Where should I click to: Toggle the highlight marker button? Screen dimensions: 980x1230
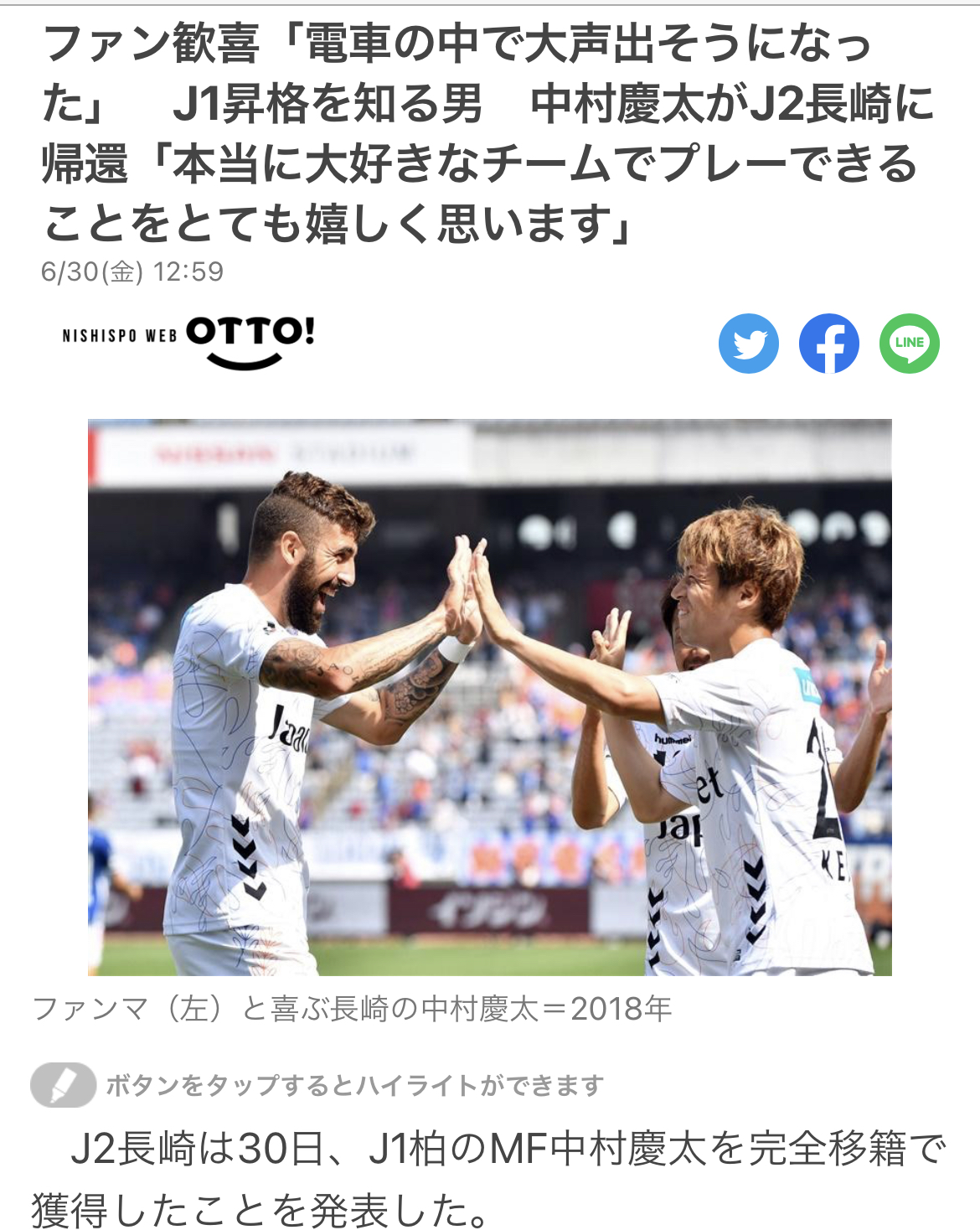tap(63, 1085)
